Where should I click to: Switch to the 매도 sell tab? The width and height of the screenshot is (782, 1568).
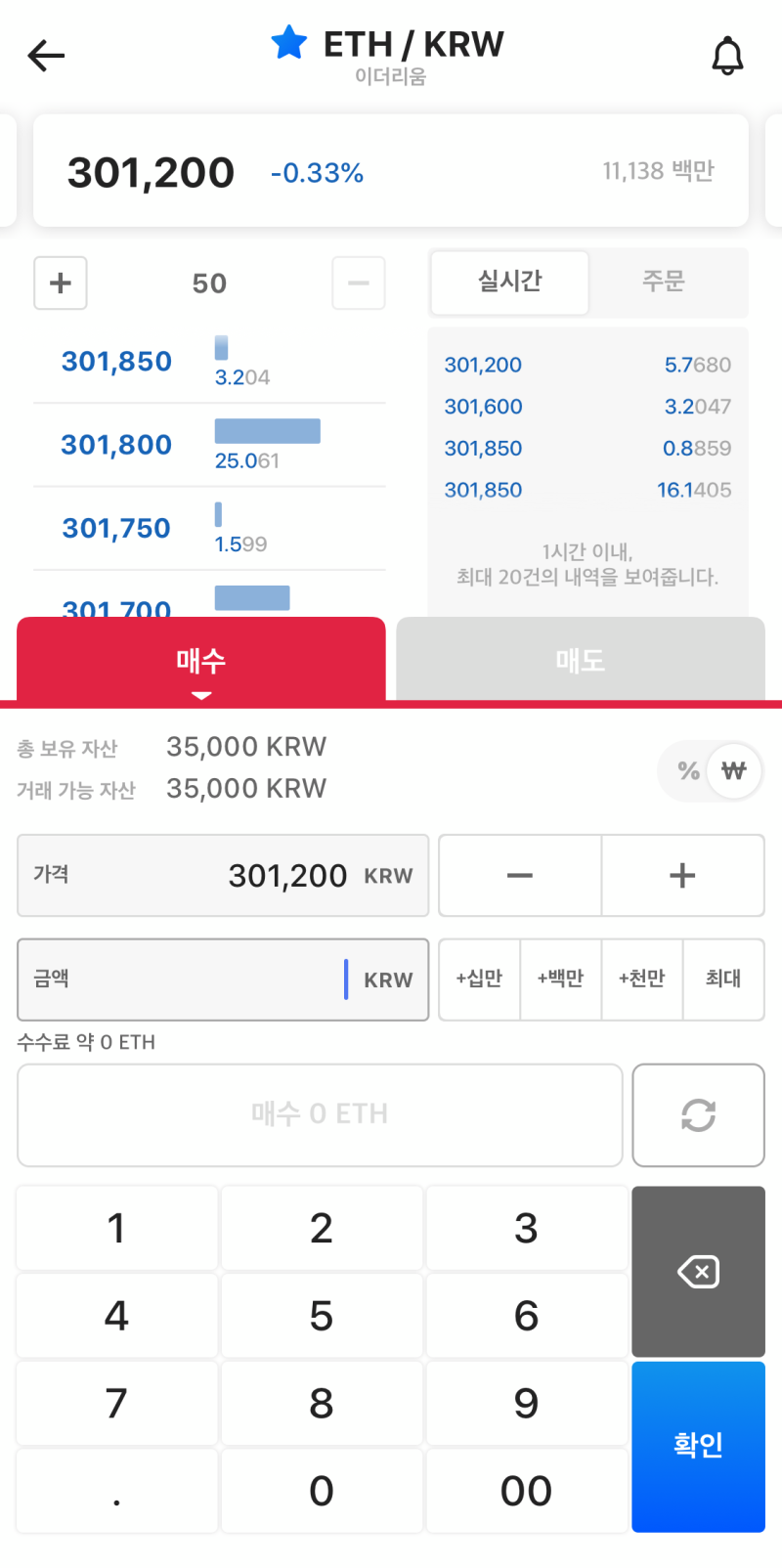[579, 660]
